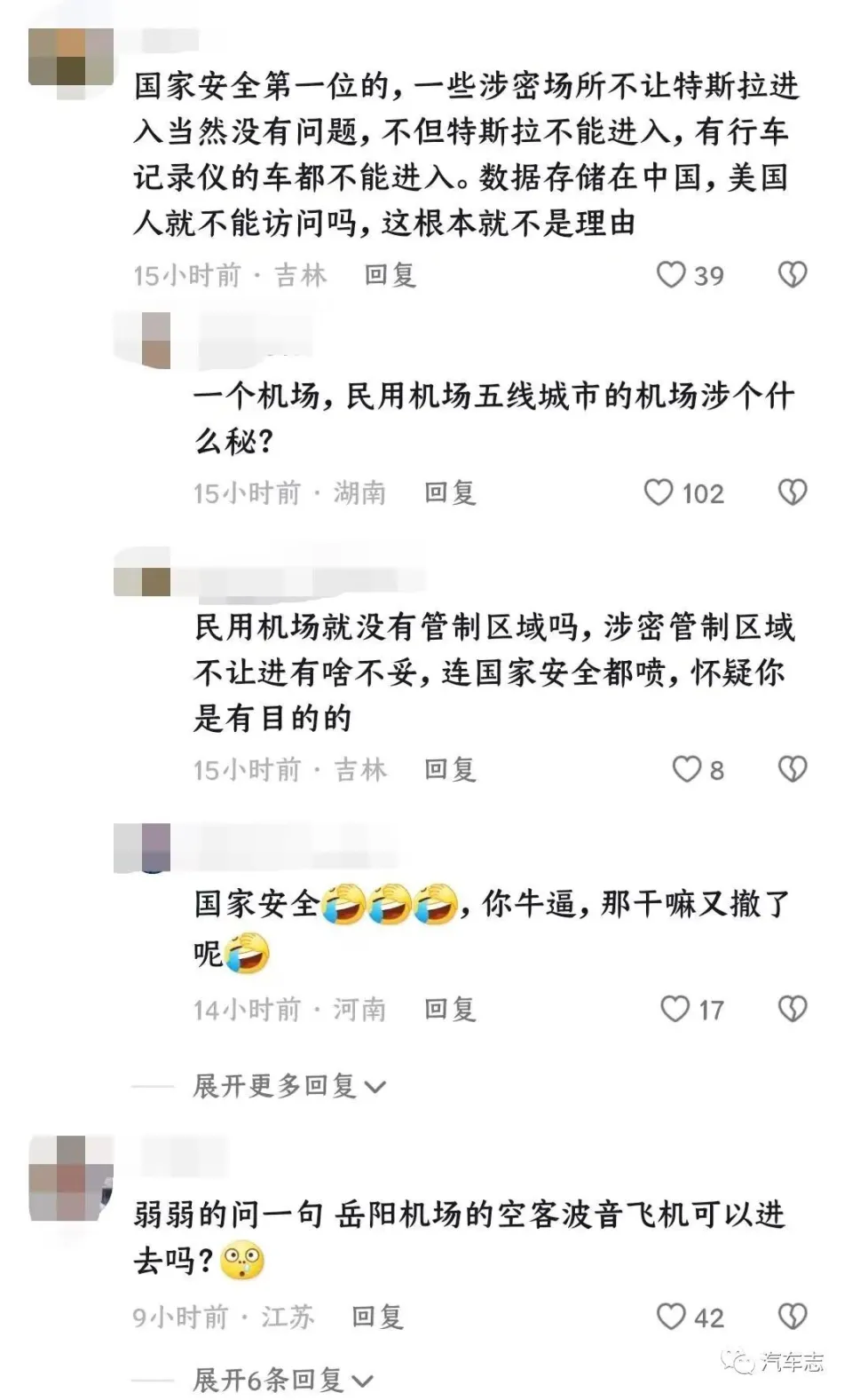Like the 吉林 reply with 8 likes

pyautogui.click(x=687, y=769)
